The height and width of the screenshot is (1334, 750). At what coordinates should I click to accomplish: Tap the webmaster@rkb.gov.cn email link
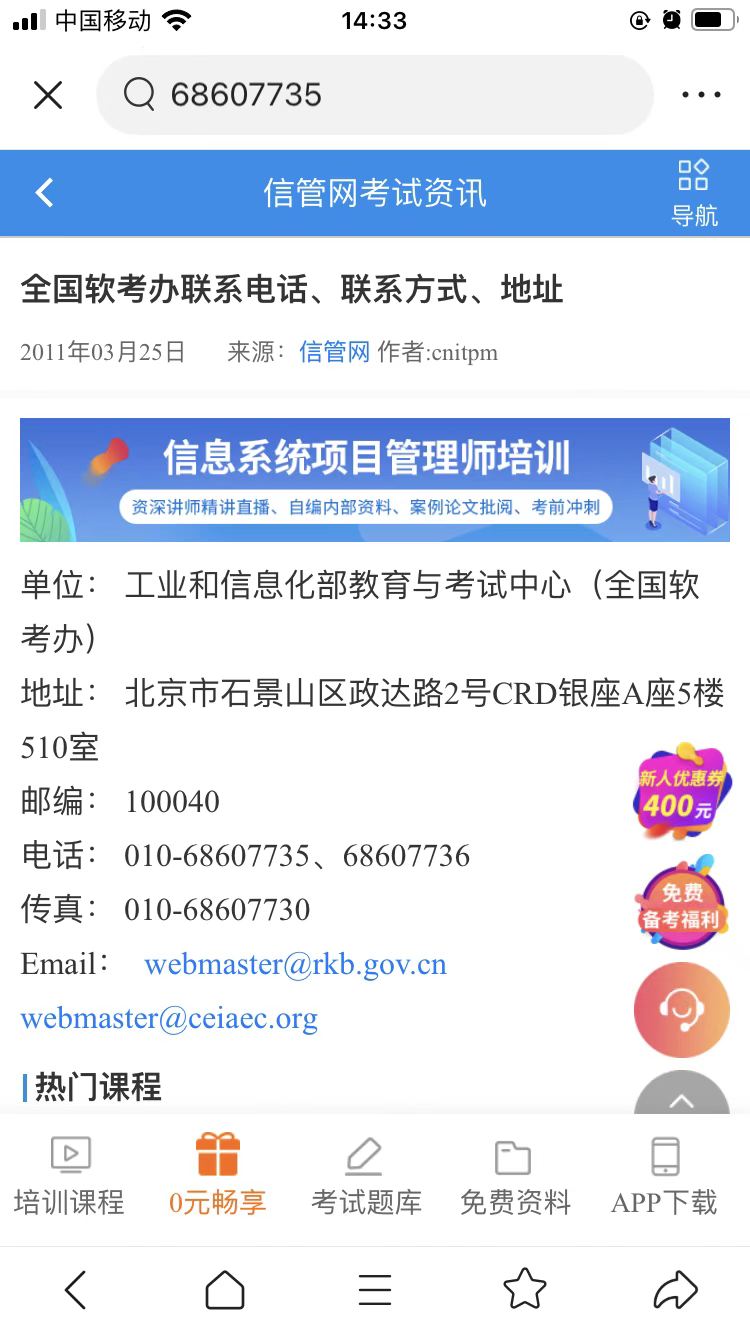coord(295,964)
